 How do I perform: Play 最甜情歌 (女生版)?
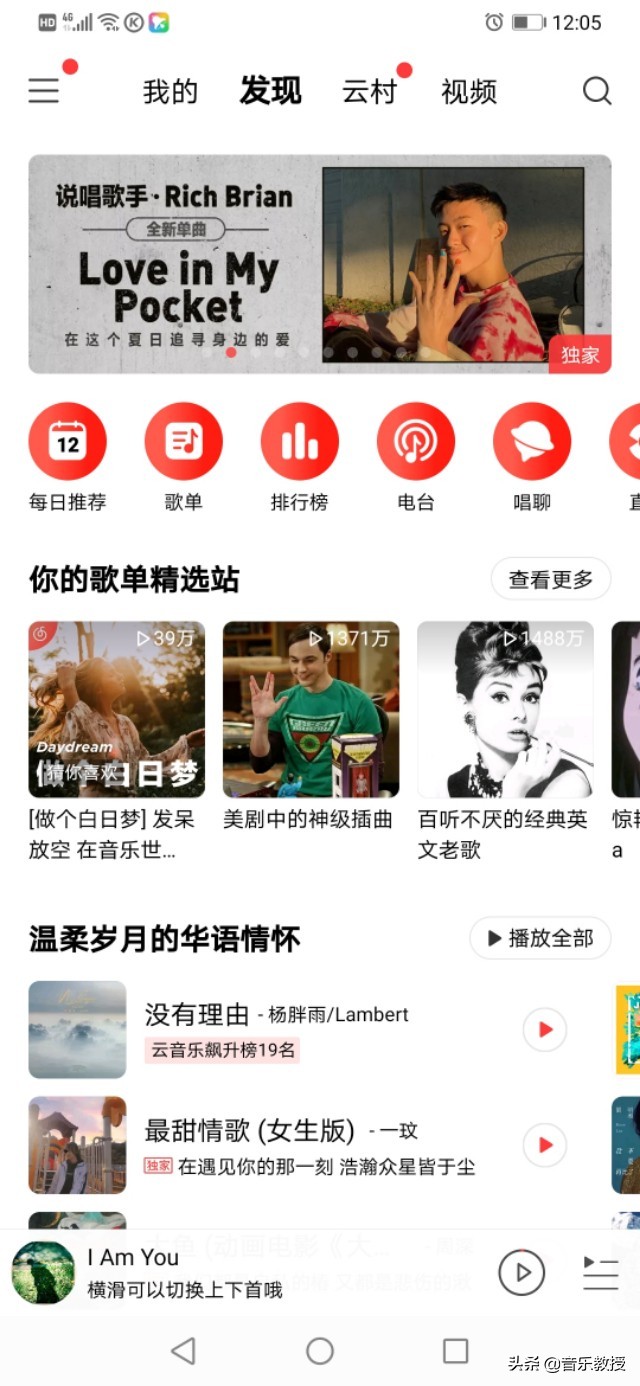[545, 1145]
